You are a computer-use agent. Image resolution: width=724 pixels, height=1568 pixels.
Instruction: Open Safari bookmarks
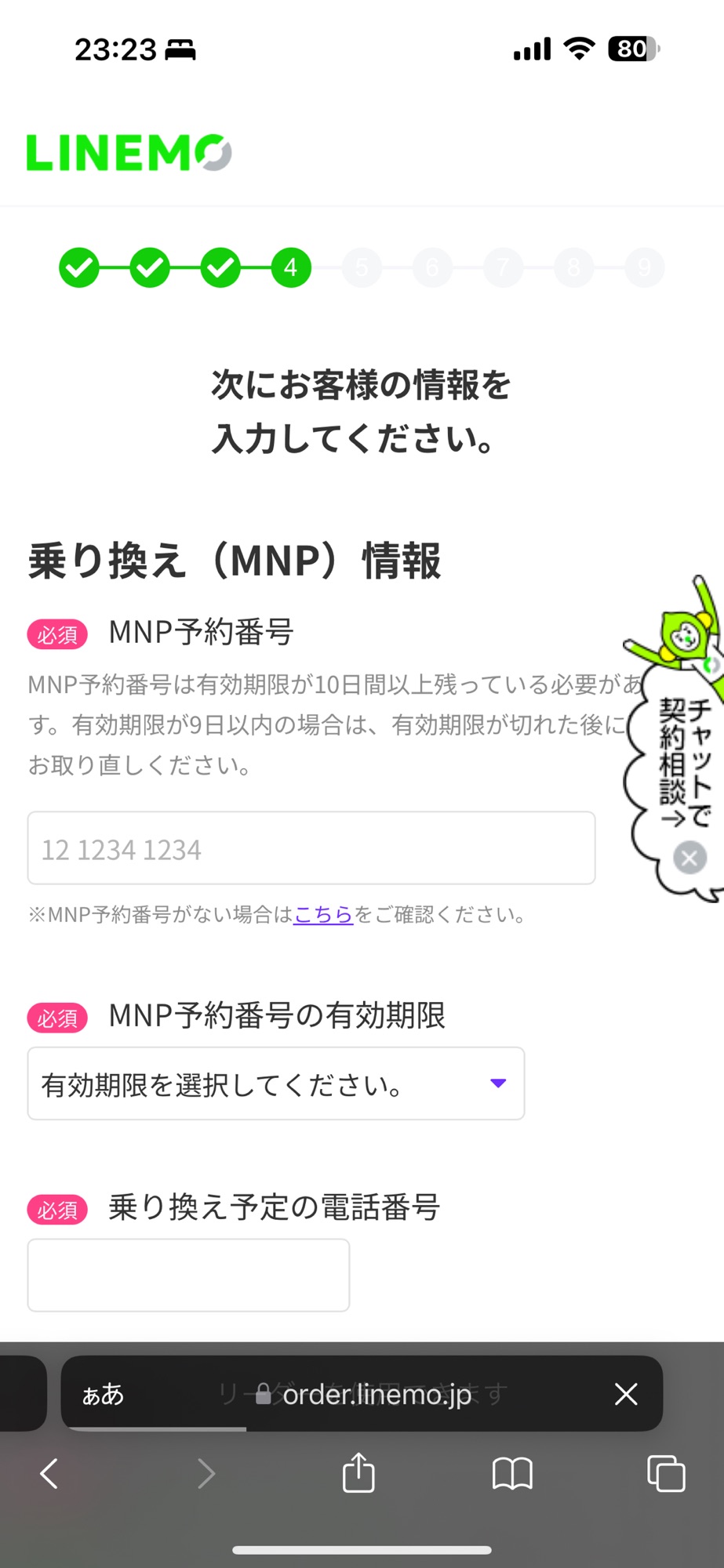(x=512, y=1474)
